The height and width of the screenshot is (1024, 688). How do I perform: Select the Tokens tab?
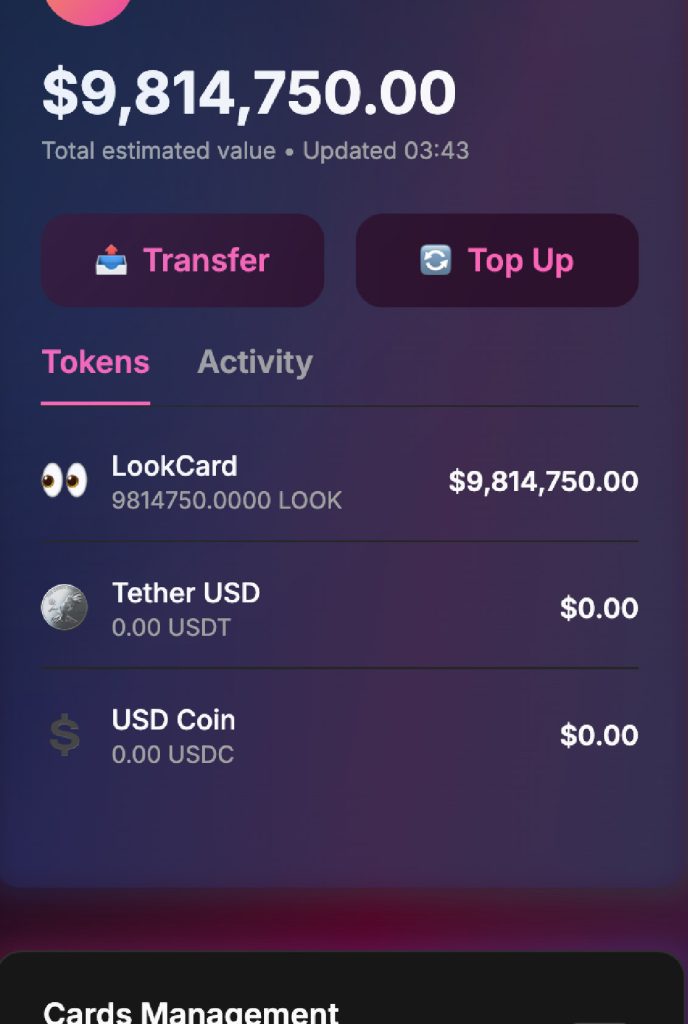point(95,362)
